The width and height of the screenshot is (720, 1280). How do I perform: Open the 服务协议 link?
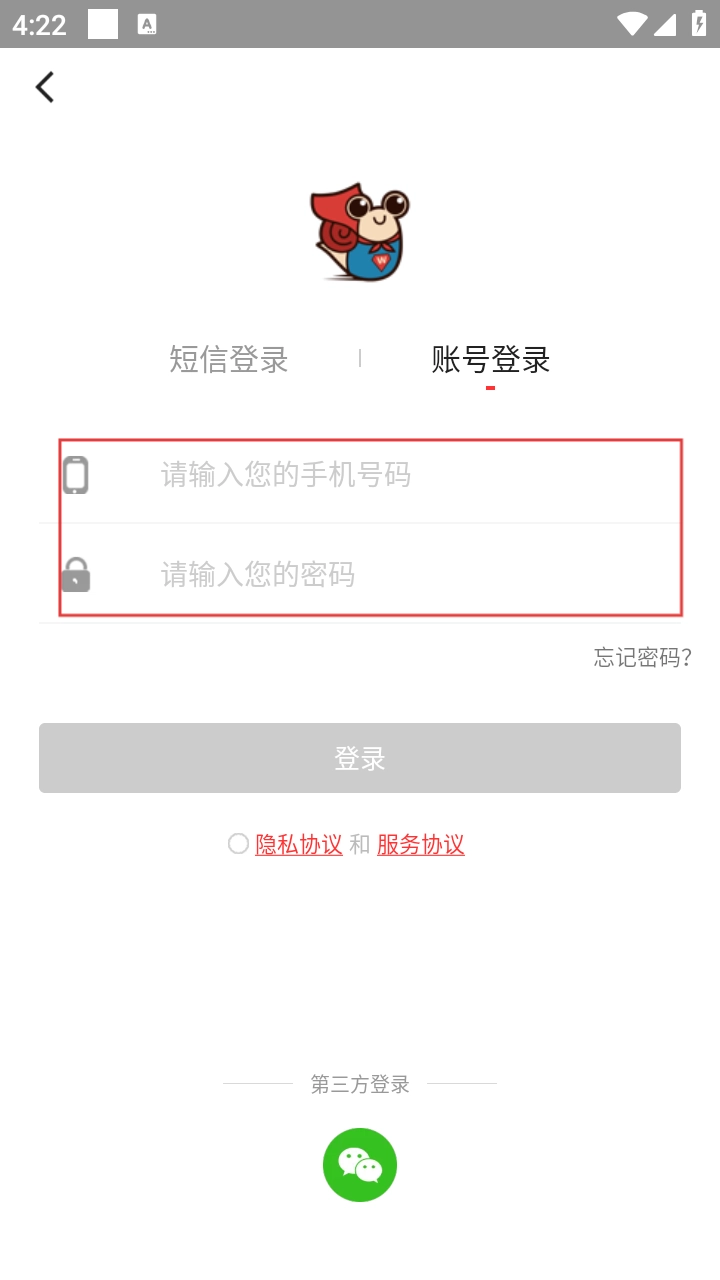[x=421, y=844]
